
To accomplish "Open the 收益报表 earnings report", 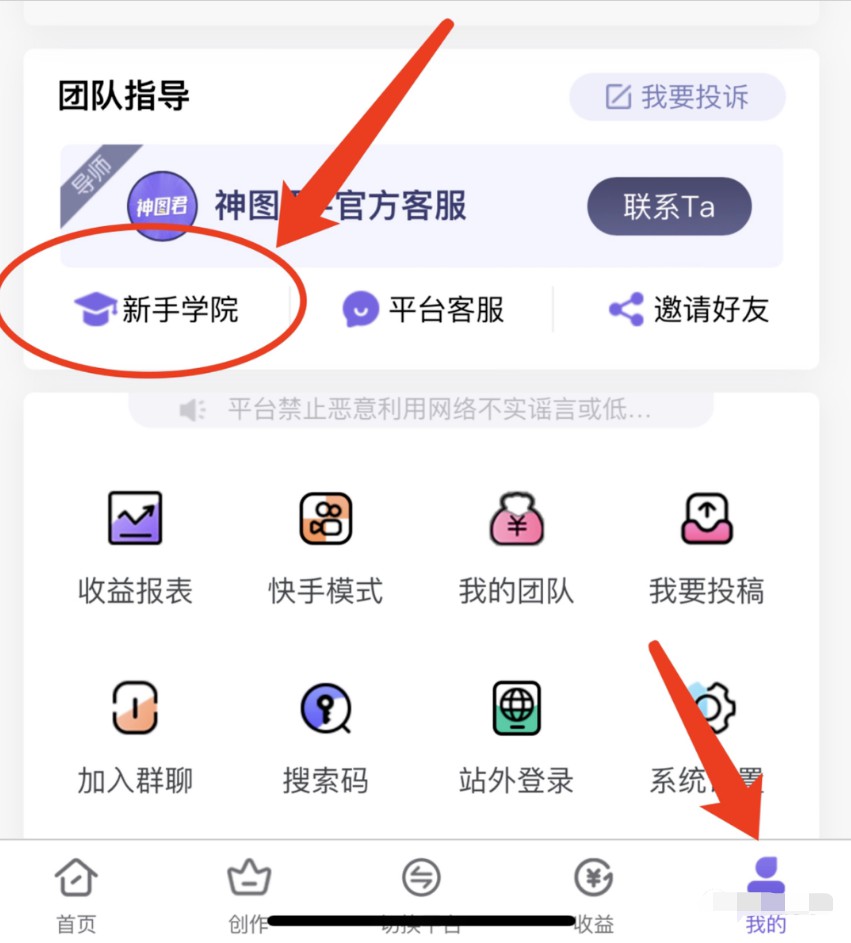I will 135,545.
